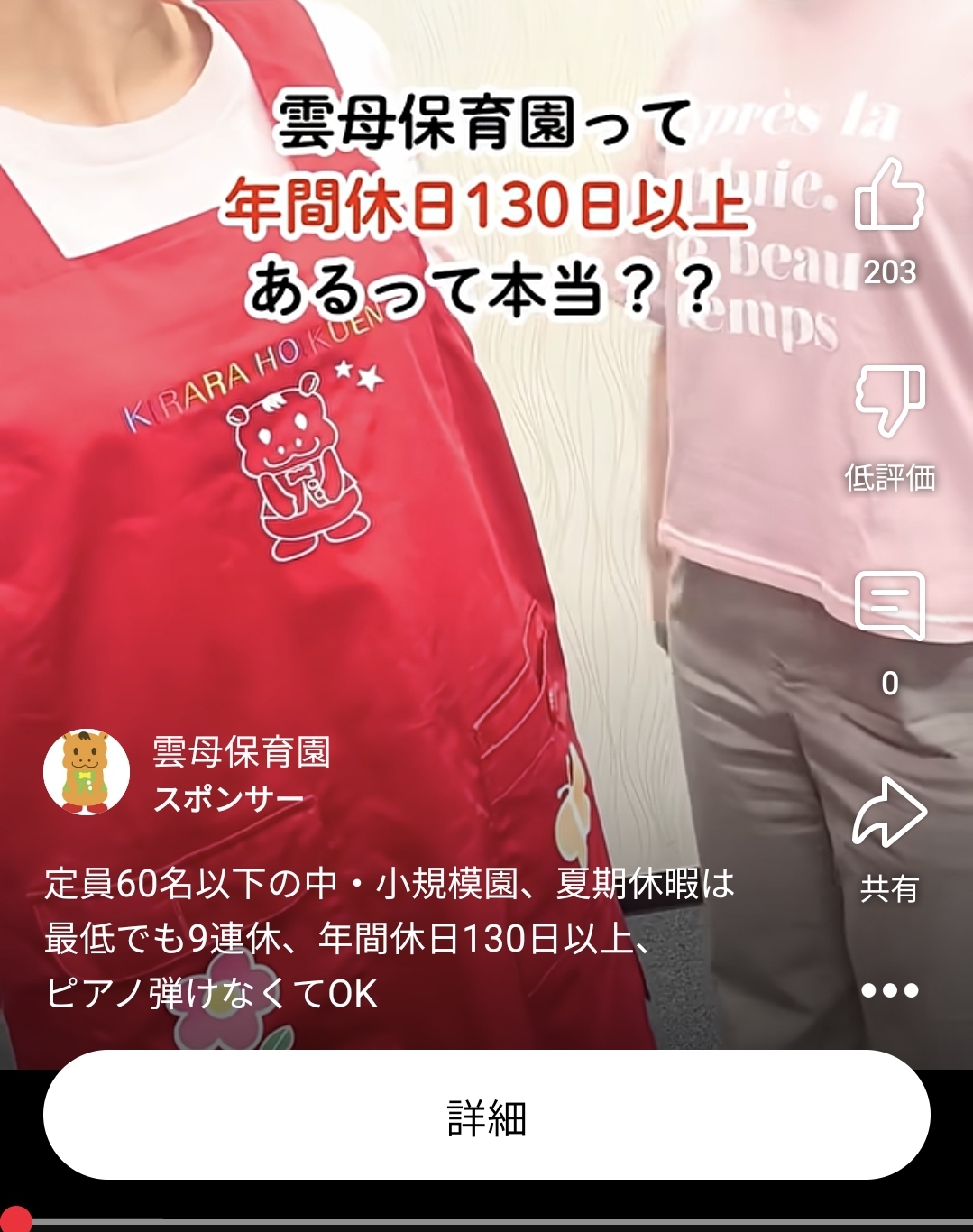Open the comments section
Viewport: 973px width, 1232px height.
pyautogui.click(x=889, y=606)
